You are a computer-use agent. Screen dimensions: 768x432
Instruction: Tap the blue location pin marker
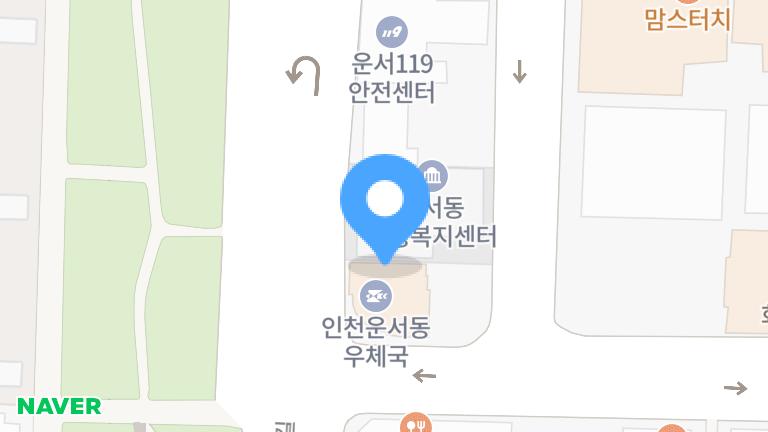384,200
